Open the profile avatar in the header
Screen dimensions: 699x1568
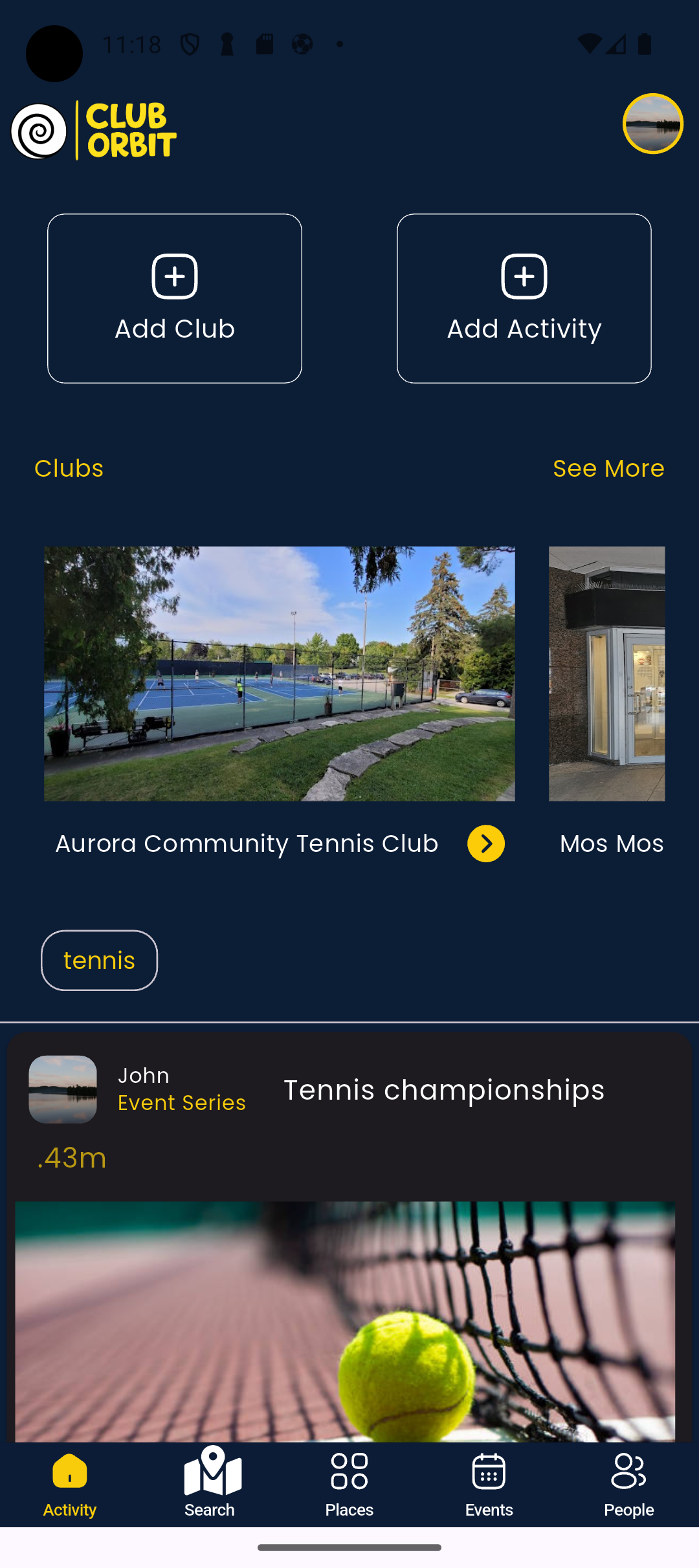(x=652, y=124)
